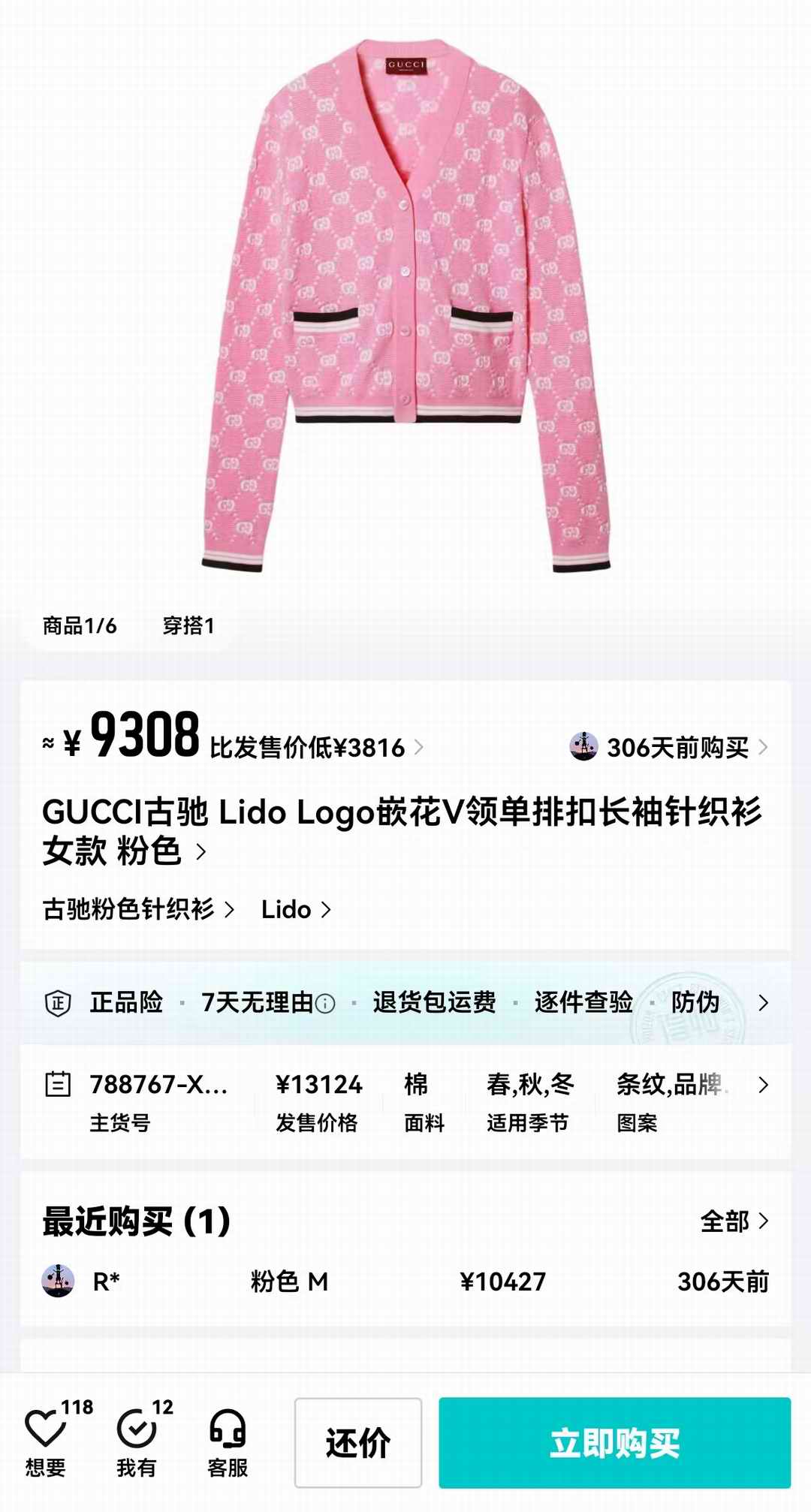Screen dimensions: 811x1512
Task: Expand product specs with 主货号 row
Action: pos(763,1085)
